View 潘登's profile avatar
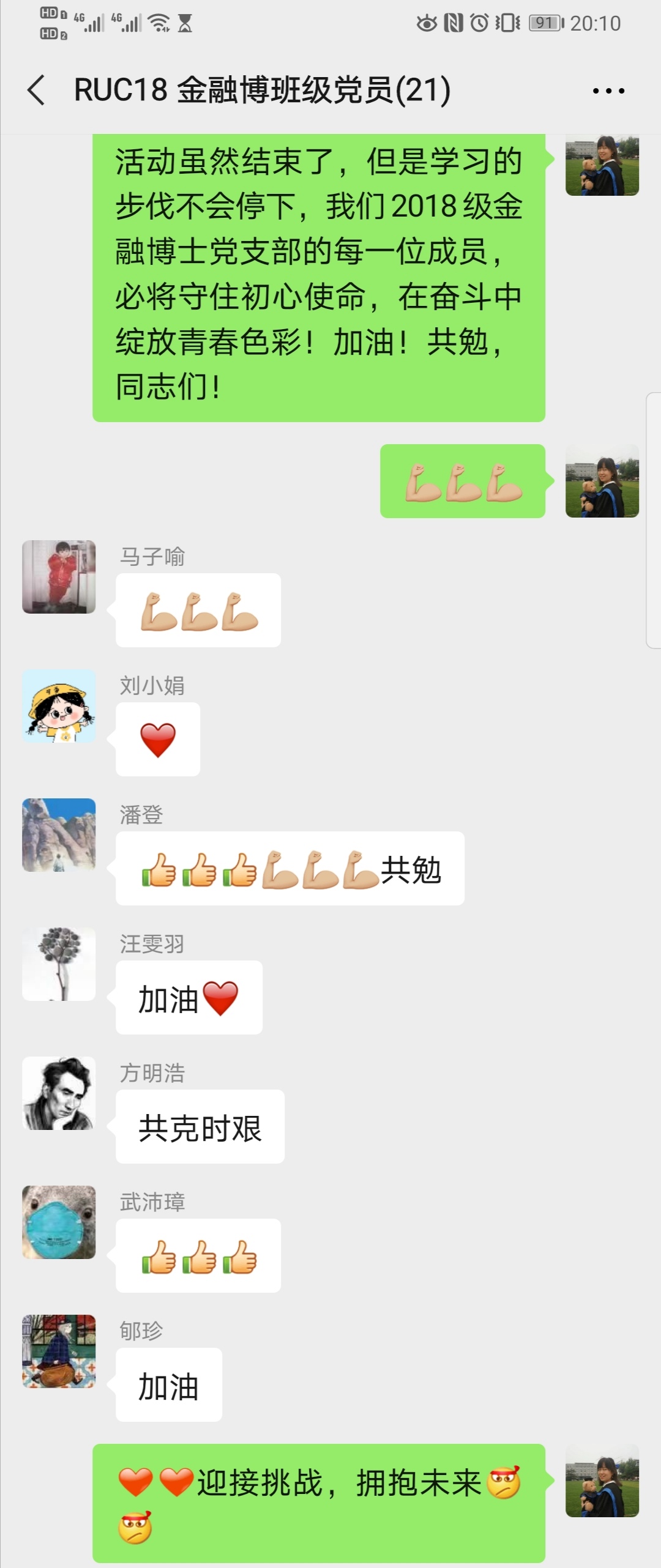The height and width of the screenshot is (1568, 661). pos(59,835)
